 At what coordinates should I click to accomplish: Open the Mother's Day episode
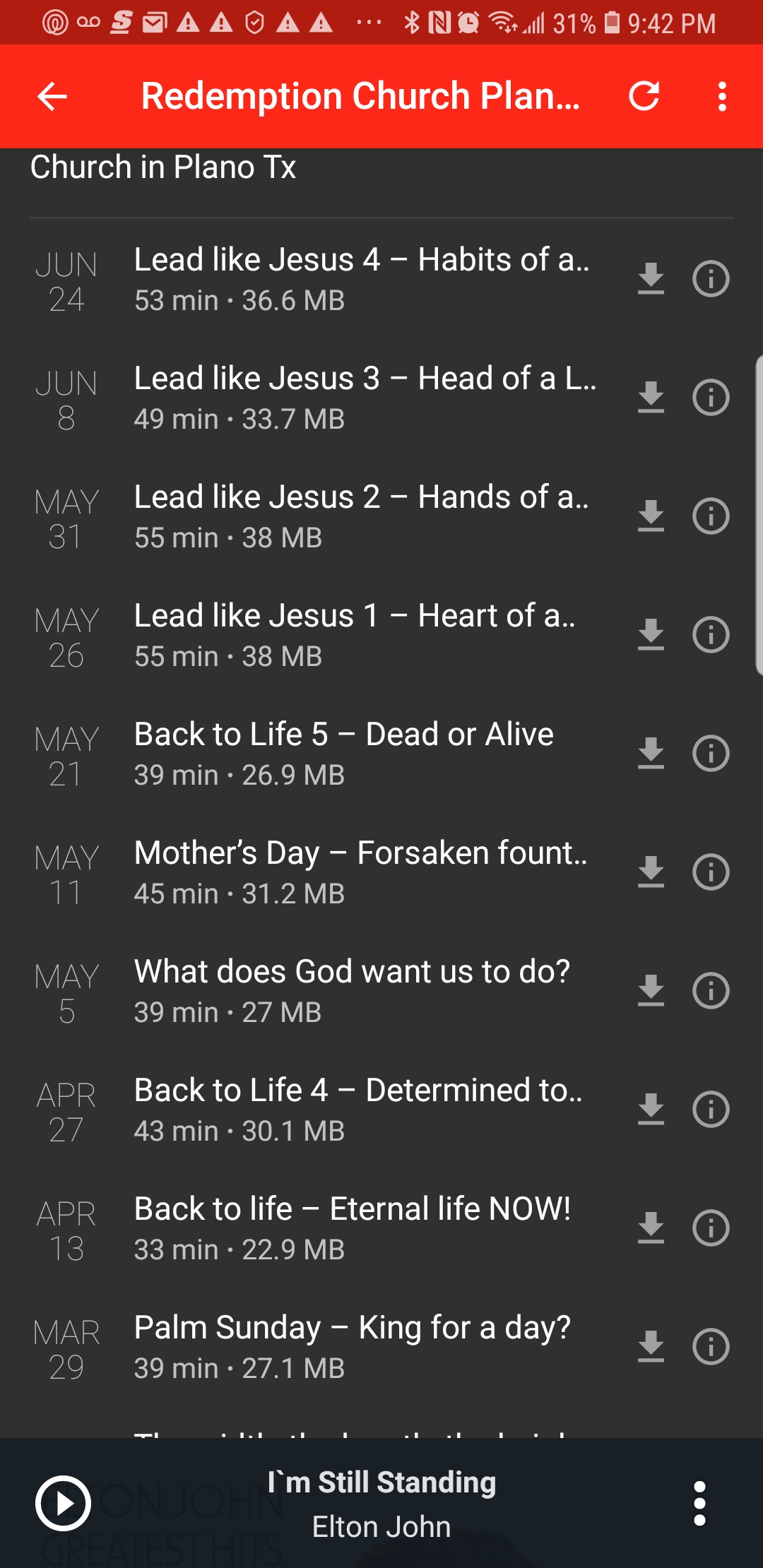point(360,872)
